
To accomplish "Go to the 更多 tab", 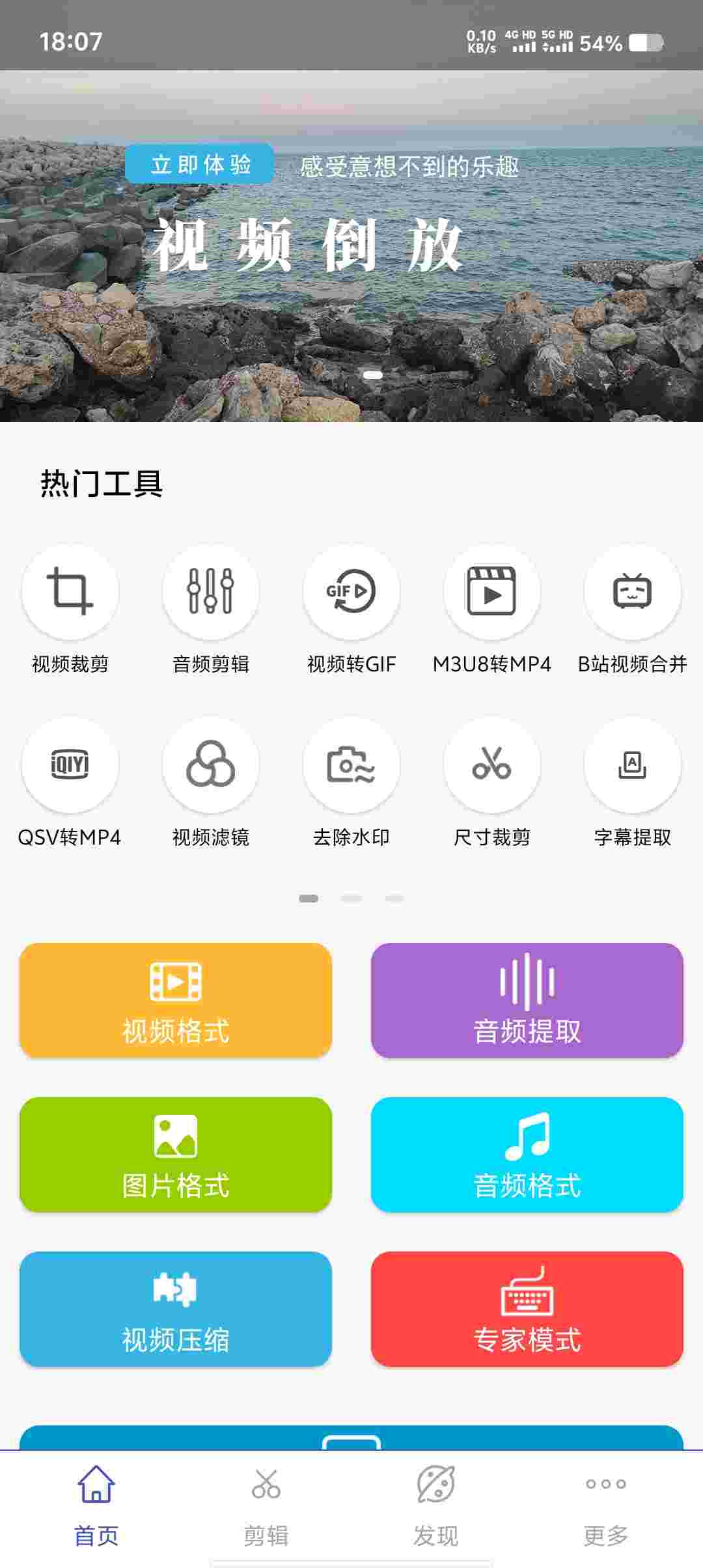I will pyautogui.click(x=605, y=1507).
